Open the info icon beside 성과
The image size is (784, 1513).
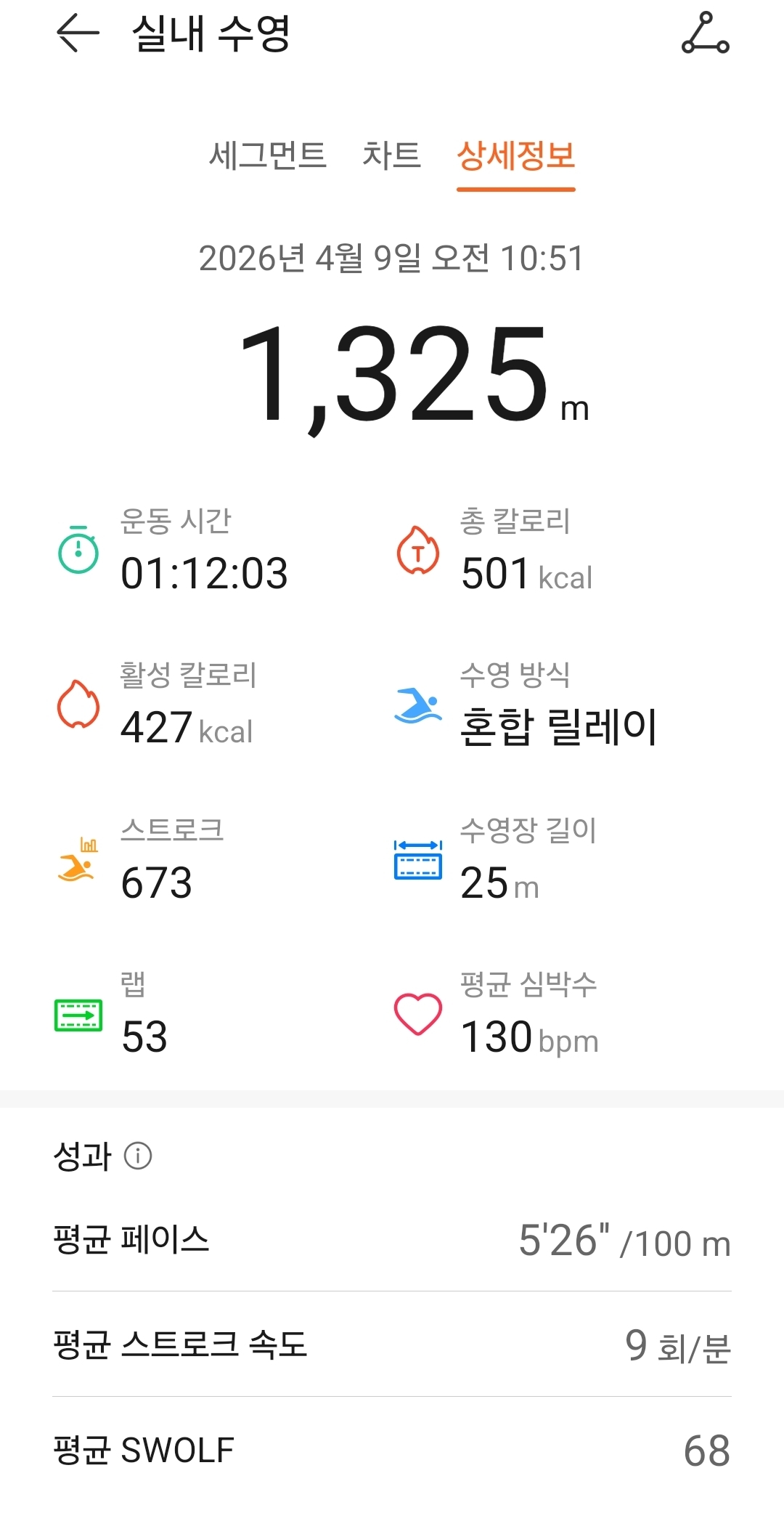[x=138, y=1156]
